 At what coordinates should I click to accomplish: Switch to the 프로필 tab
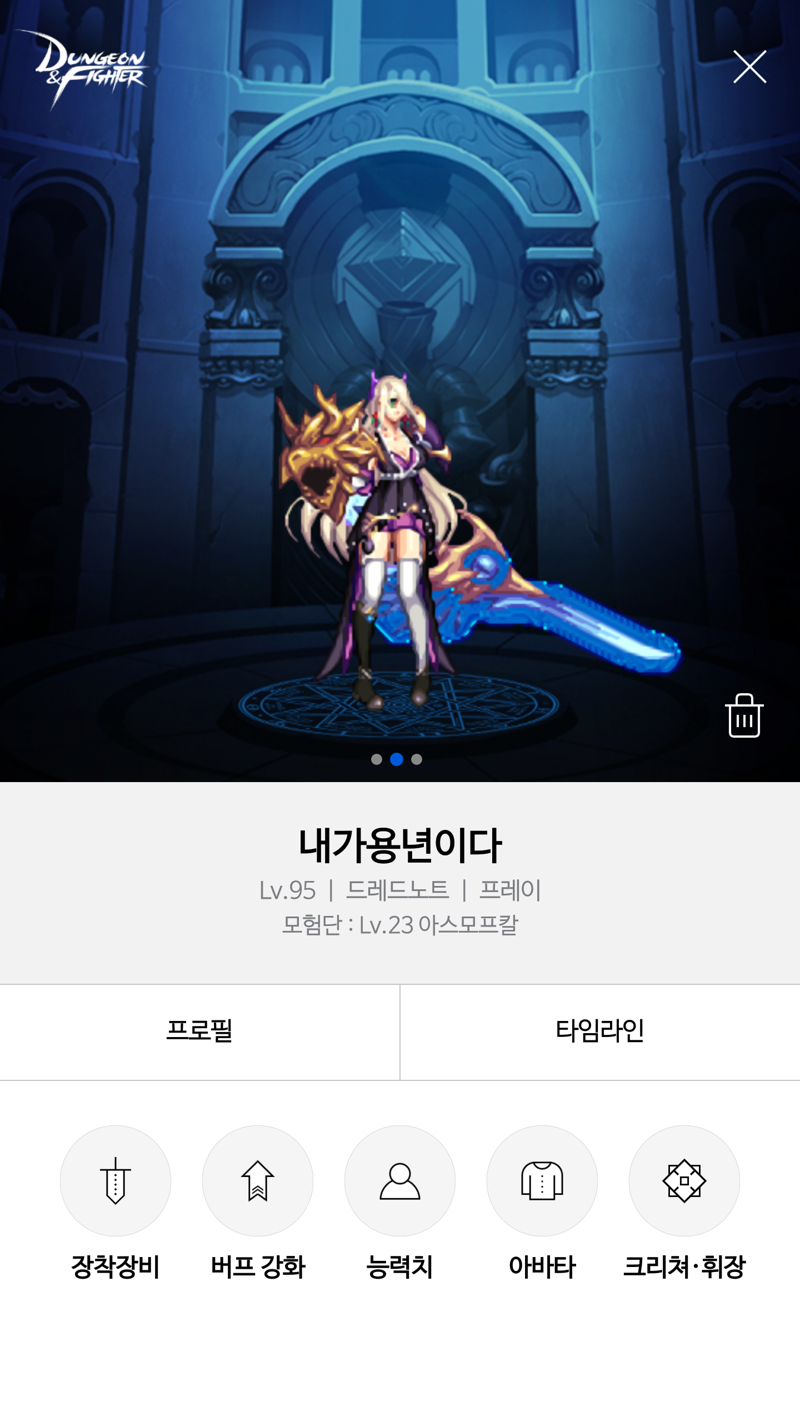pyautogui.click(x=199, y=1031)
